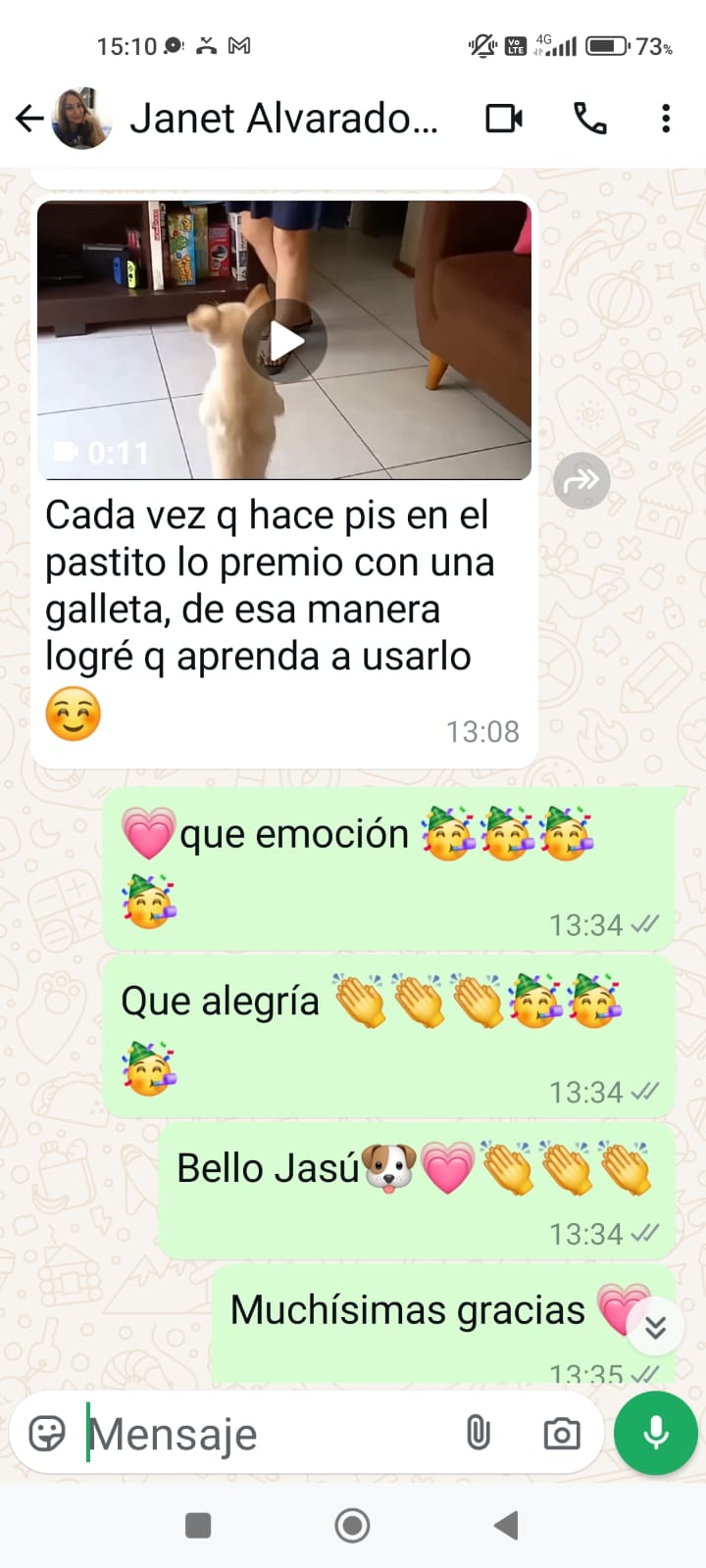Record a voice message

click(655, 1434)
